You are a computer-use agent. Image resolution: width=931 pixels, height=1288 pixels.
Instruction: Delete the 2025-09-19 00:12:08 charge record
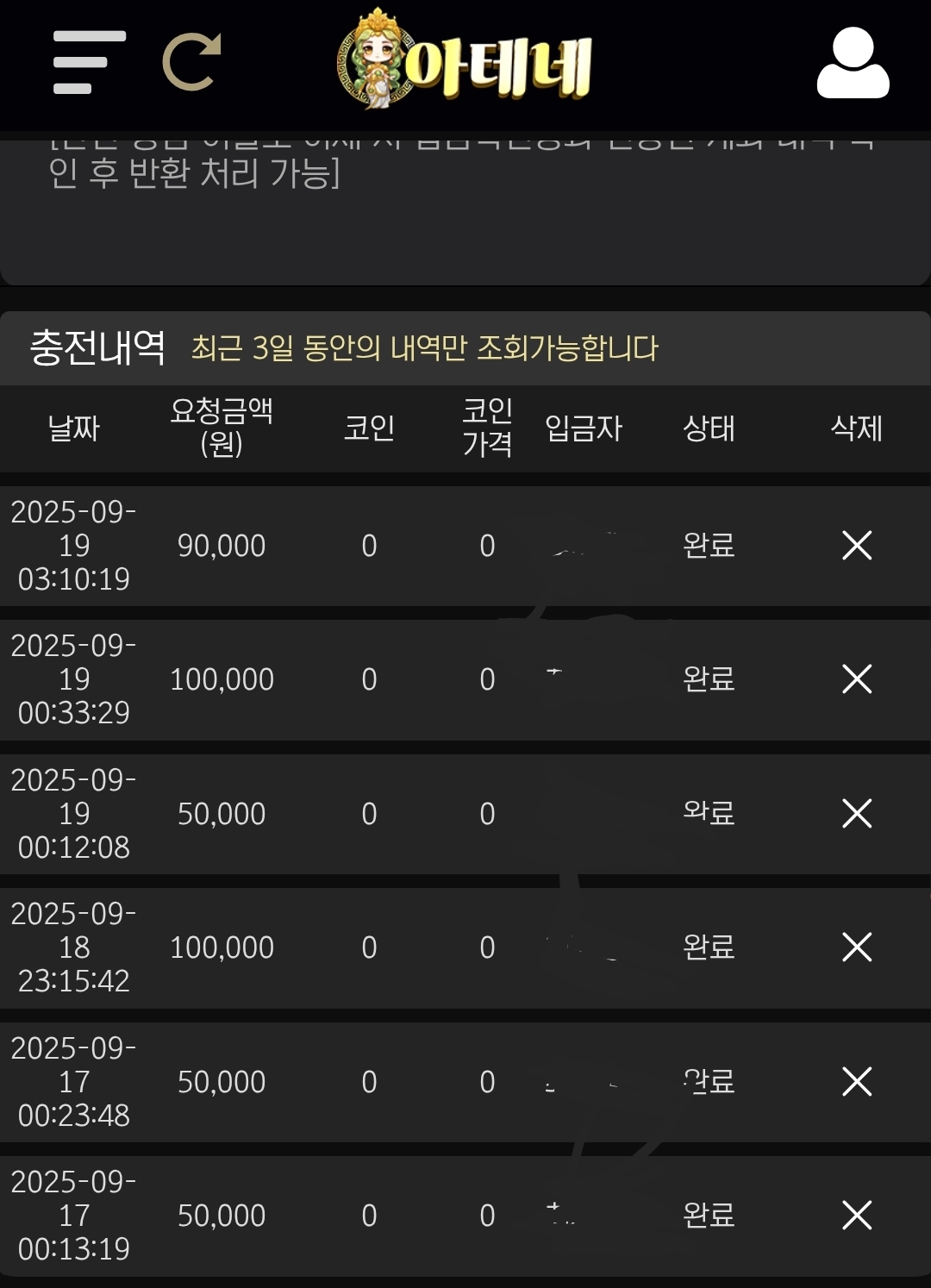[x=857, y=813]
